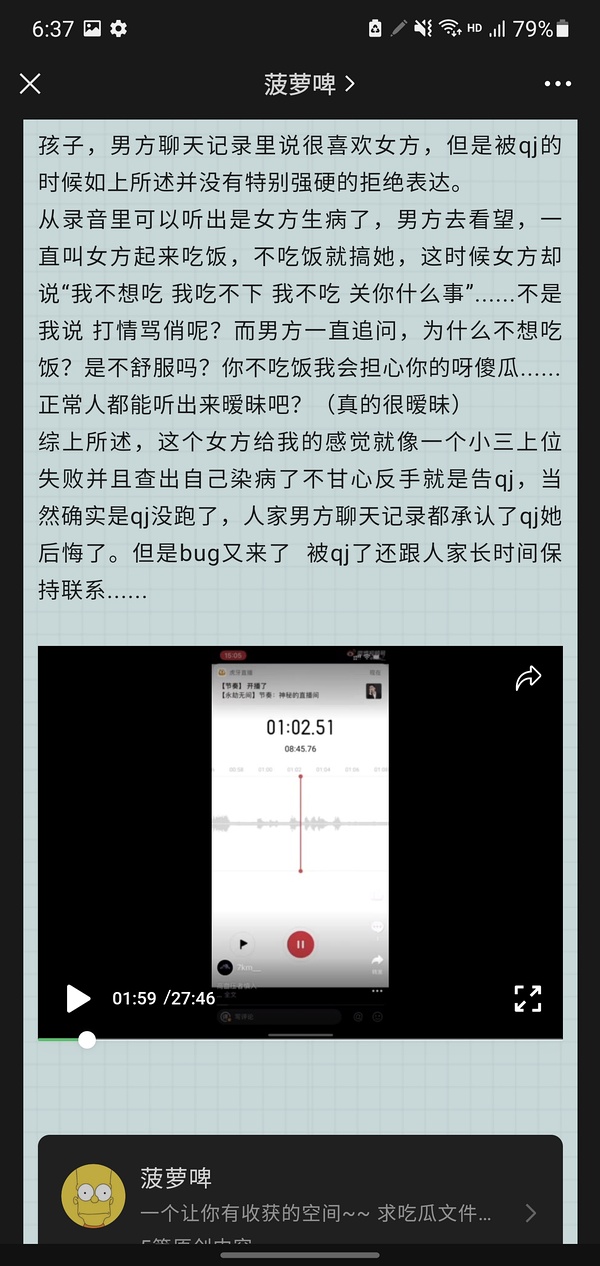Image resolution: width=600 pixels, height=1266 pixels.
Task: Share the video via arrow icon
Action: tap(528, 678)
